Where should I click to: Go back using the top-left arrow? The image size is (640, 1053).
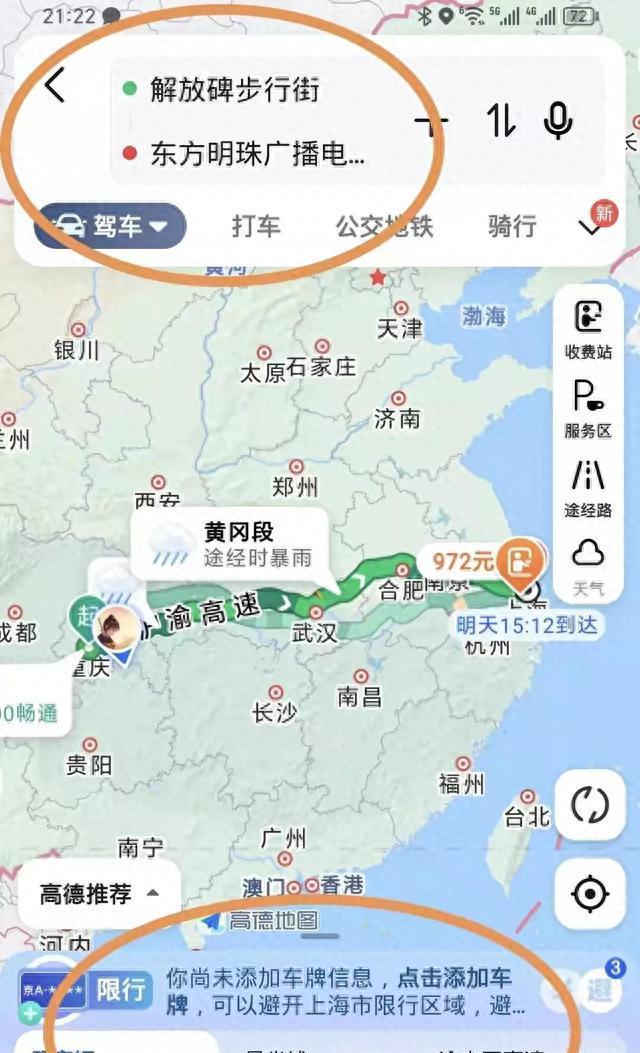pyautogui.click(x=55, y=86)
